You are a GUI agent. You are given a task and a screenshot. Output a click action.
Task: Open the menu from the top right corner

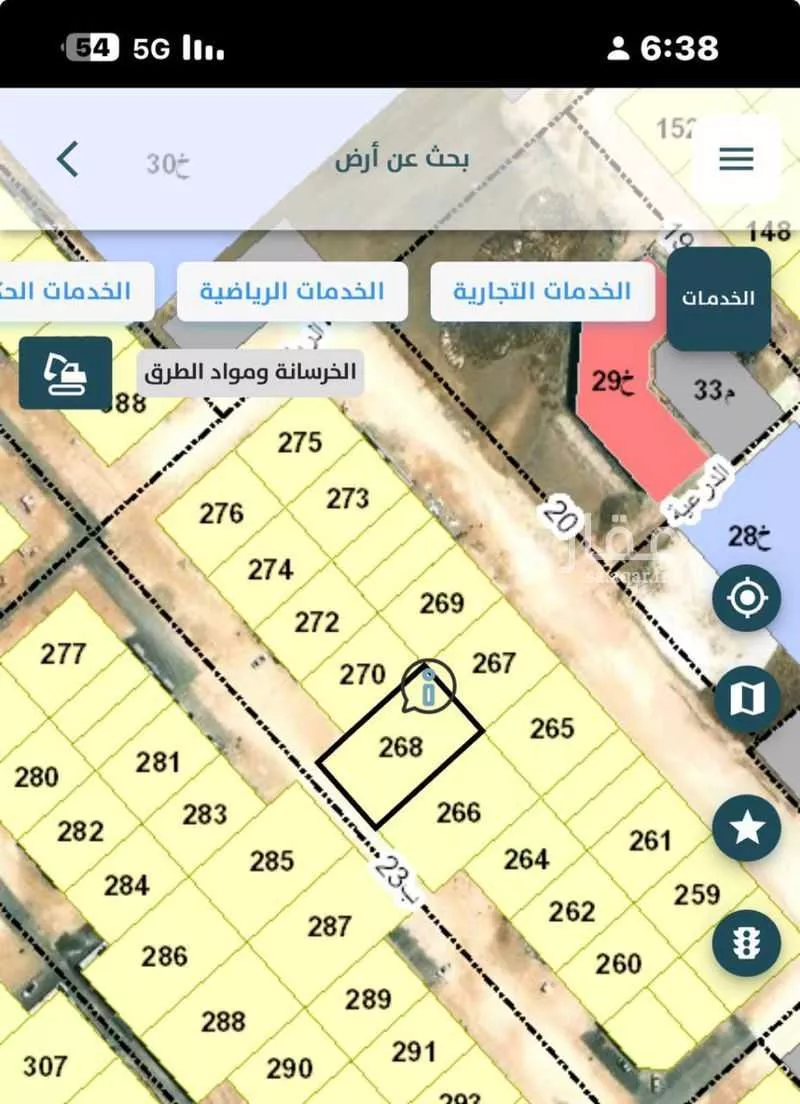pyautogui.click(x=737, y=158)
